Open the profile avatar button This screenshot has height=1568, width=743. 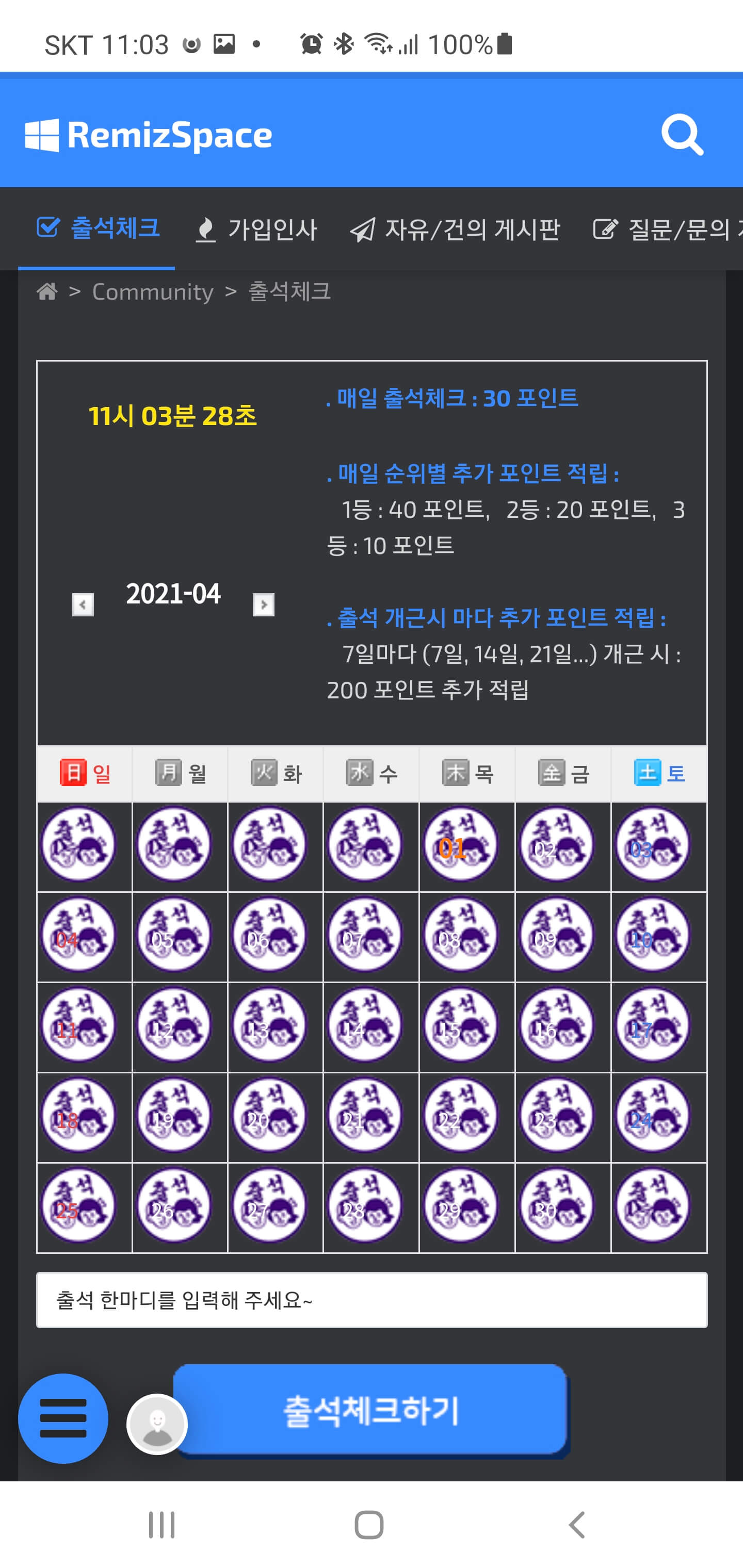click(x=157, y=1424)
